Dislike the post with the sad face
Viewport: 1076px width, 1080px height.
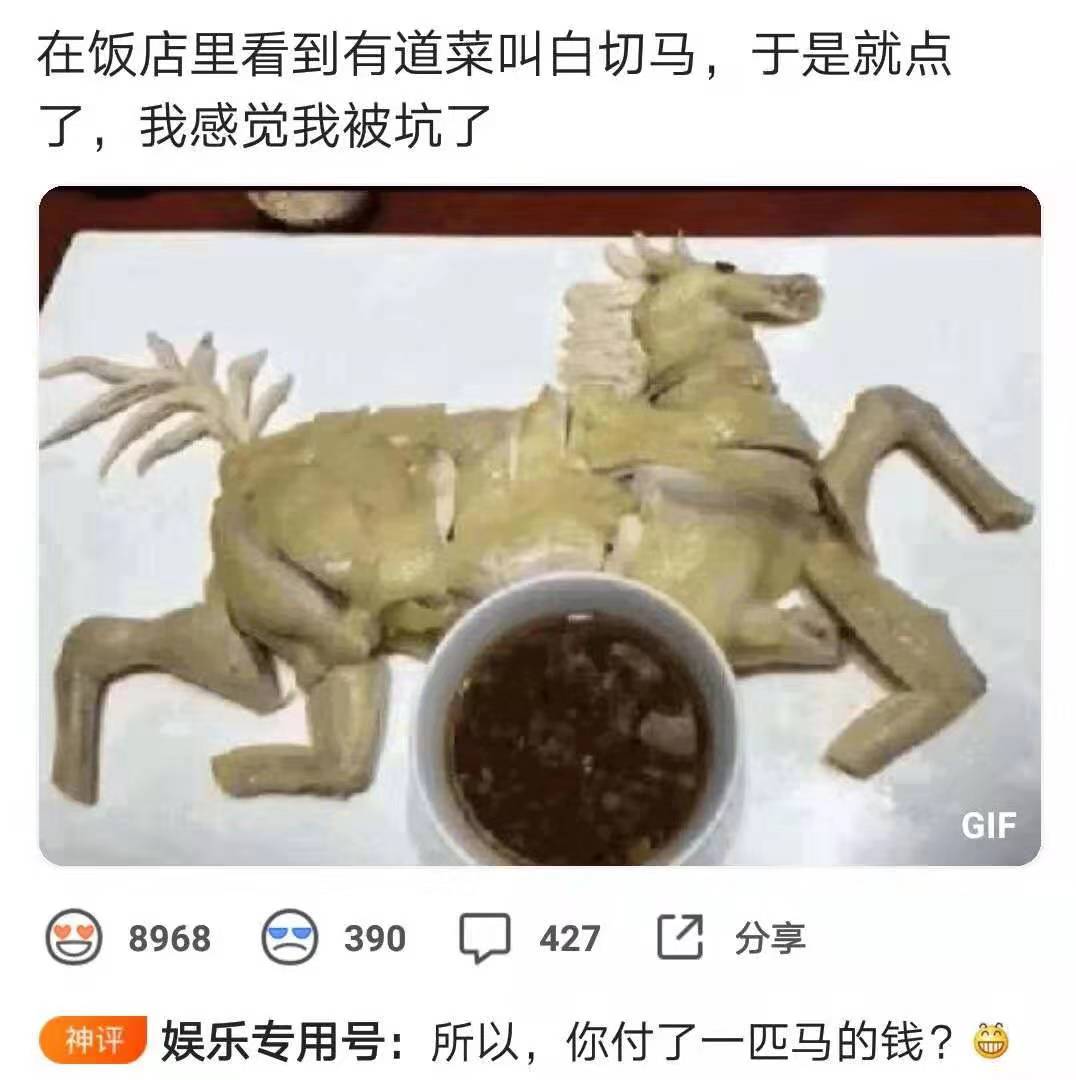point(289,938)
